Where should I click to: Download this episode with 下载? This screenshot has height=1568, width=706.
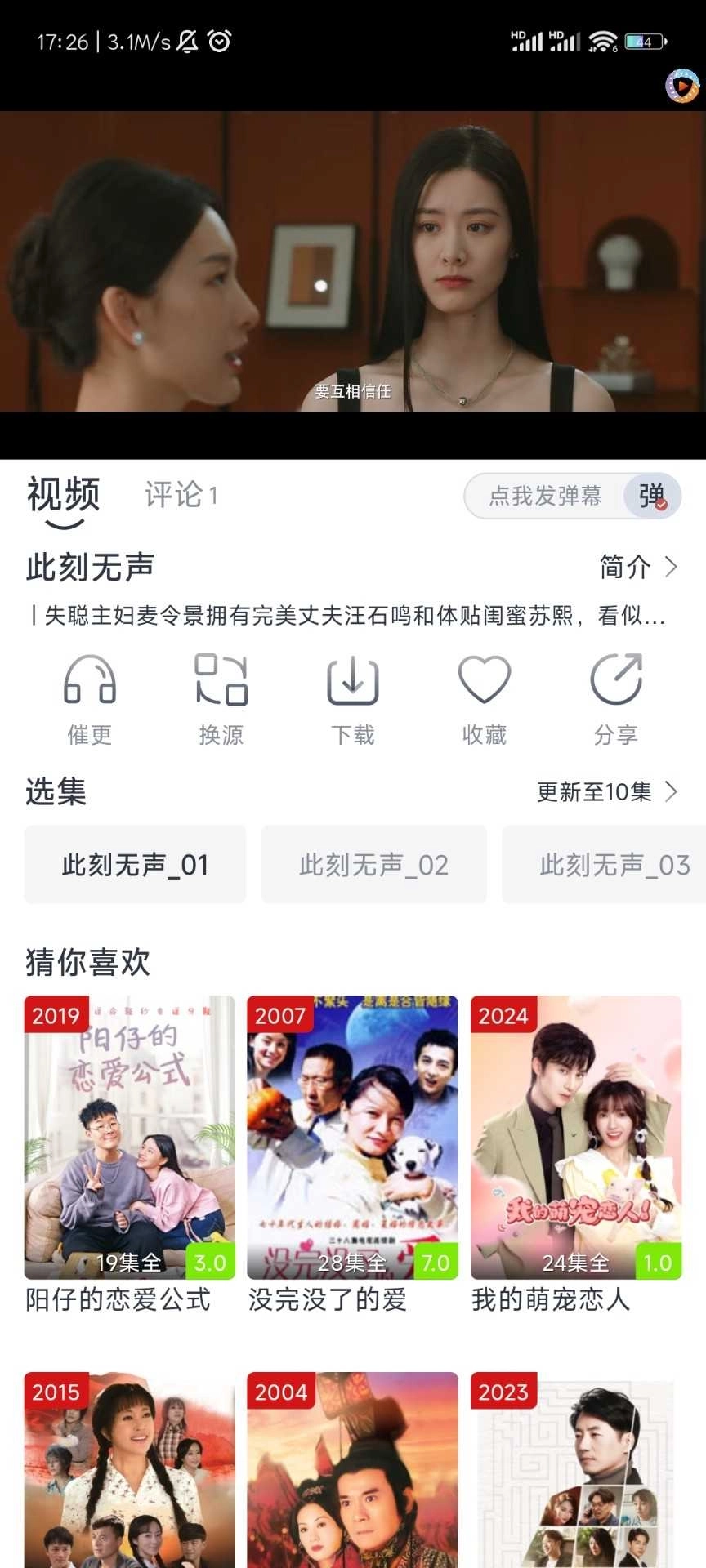click(x=352, y=698)
